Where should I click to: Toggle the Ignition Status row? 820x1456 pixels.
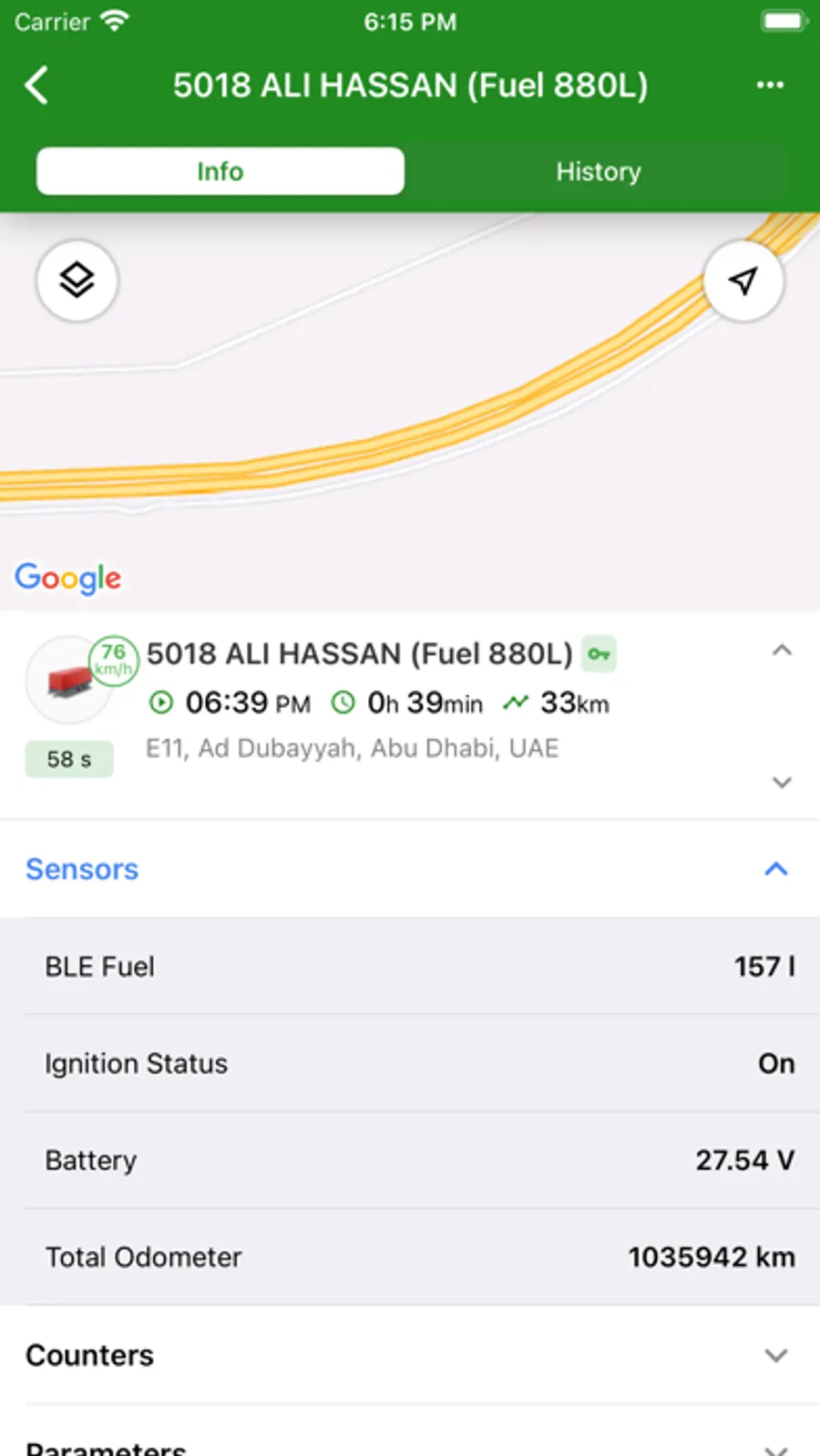pos(410,1063)
